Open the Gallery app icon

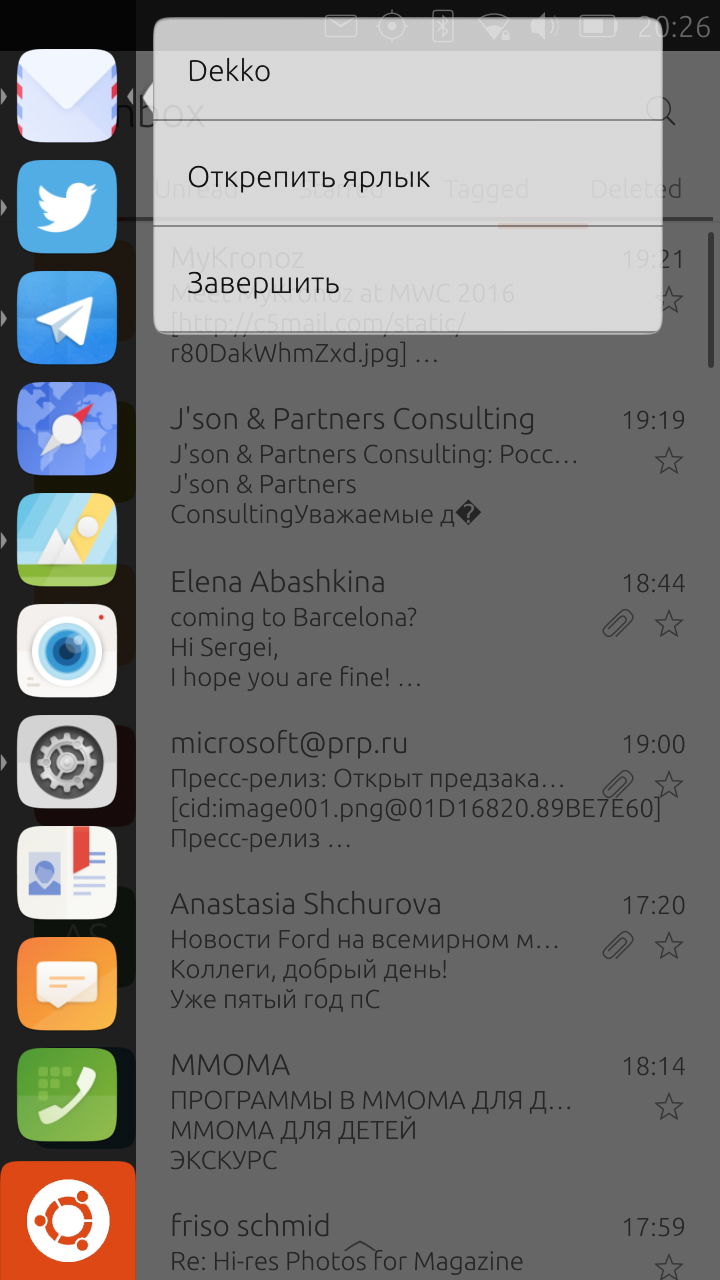pos(67,540)
